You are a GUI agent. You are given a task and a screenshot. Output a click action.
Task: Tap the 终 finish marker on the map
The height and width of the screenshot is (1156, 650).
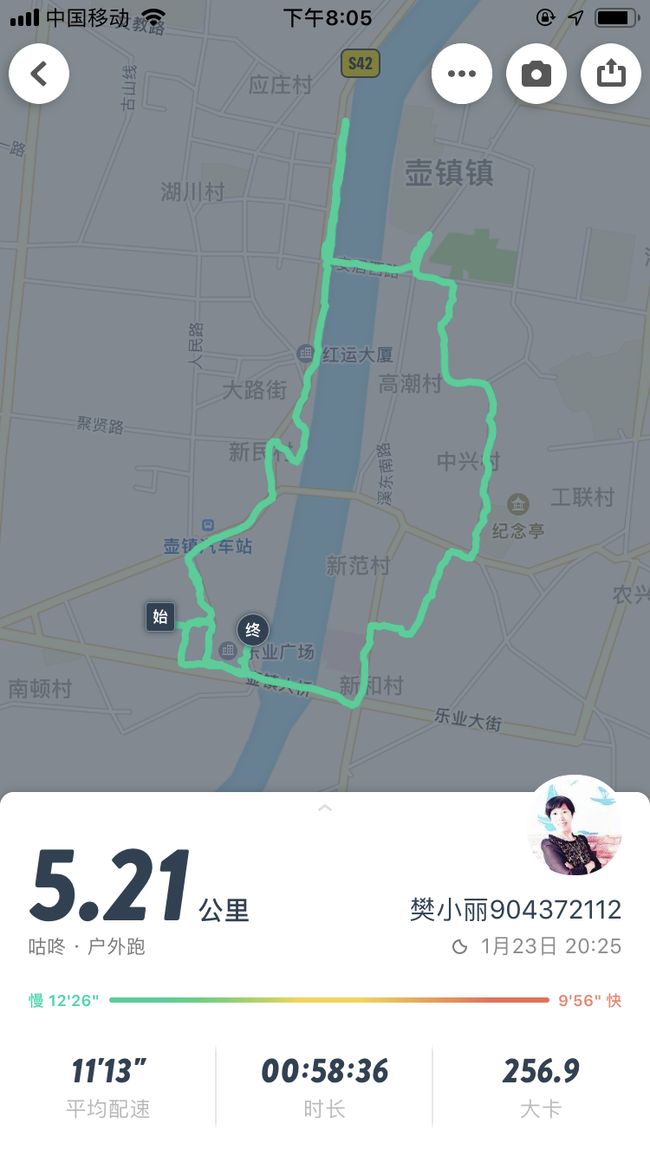253,630
